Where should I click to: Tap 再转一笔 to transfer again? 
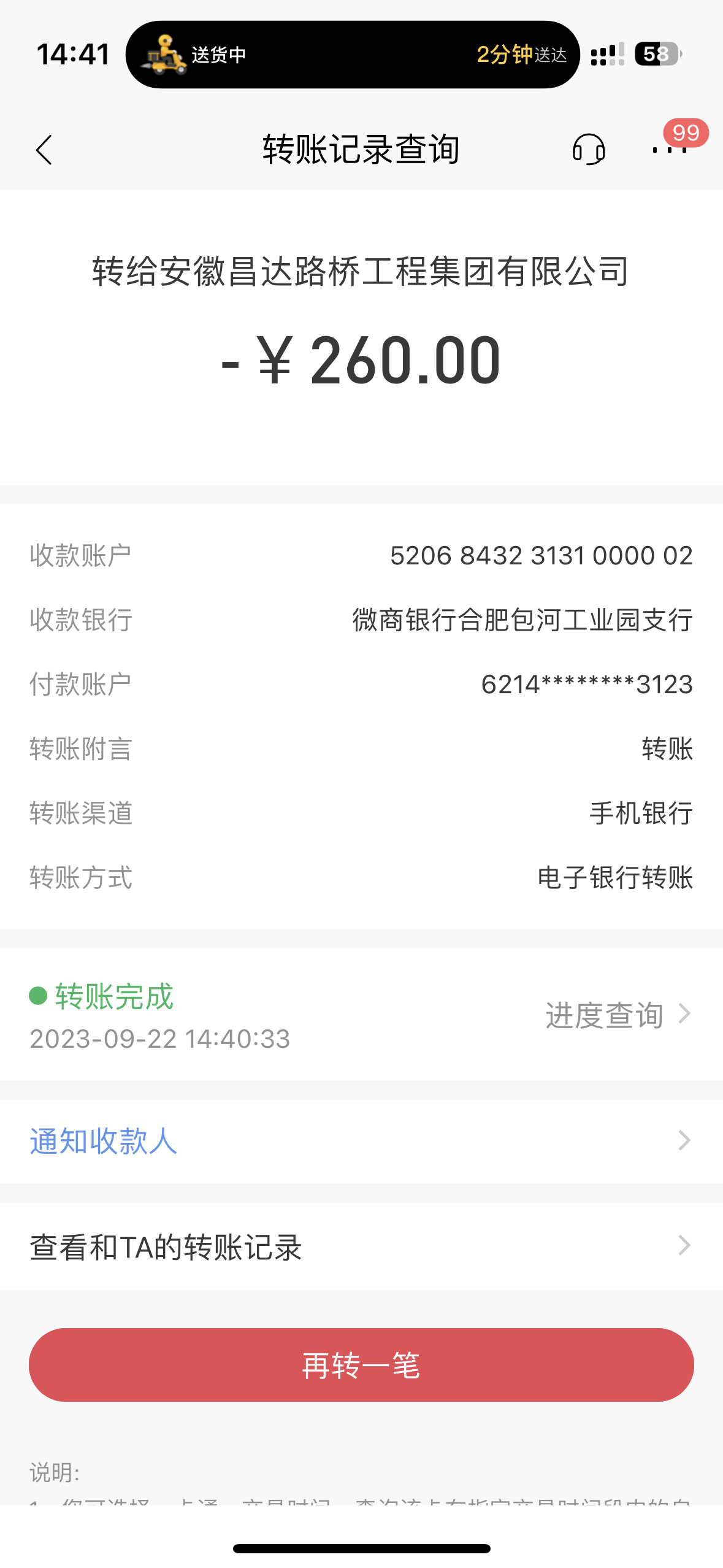click(x=361, y=1365)
